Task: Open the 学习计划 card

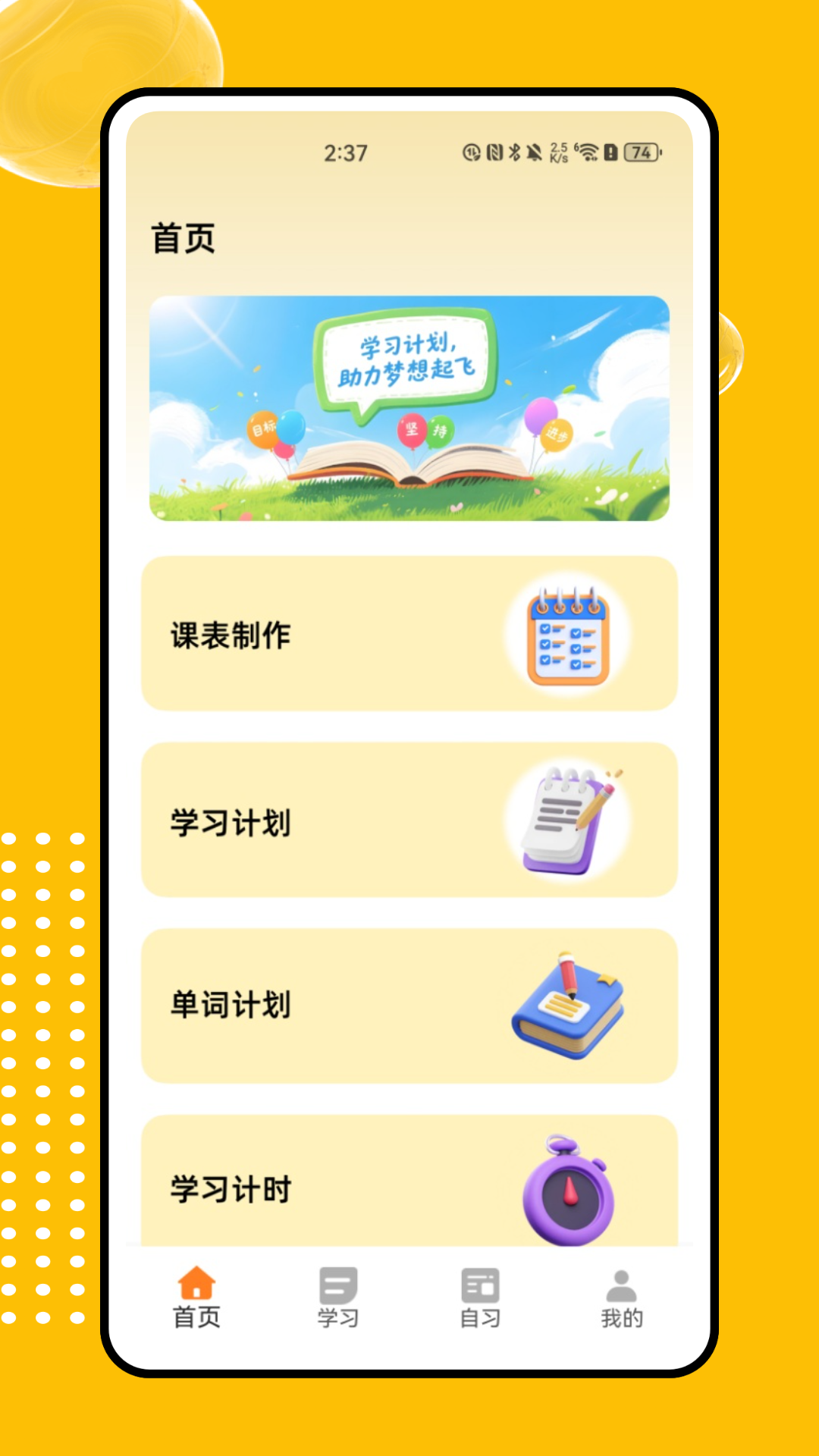Action: click(409, 821)
